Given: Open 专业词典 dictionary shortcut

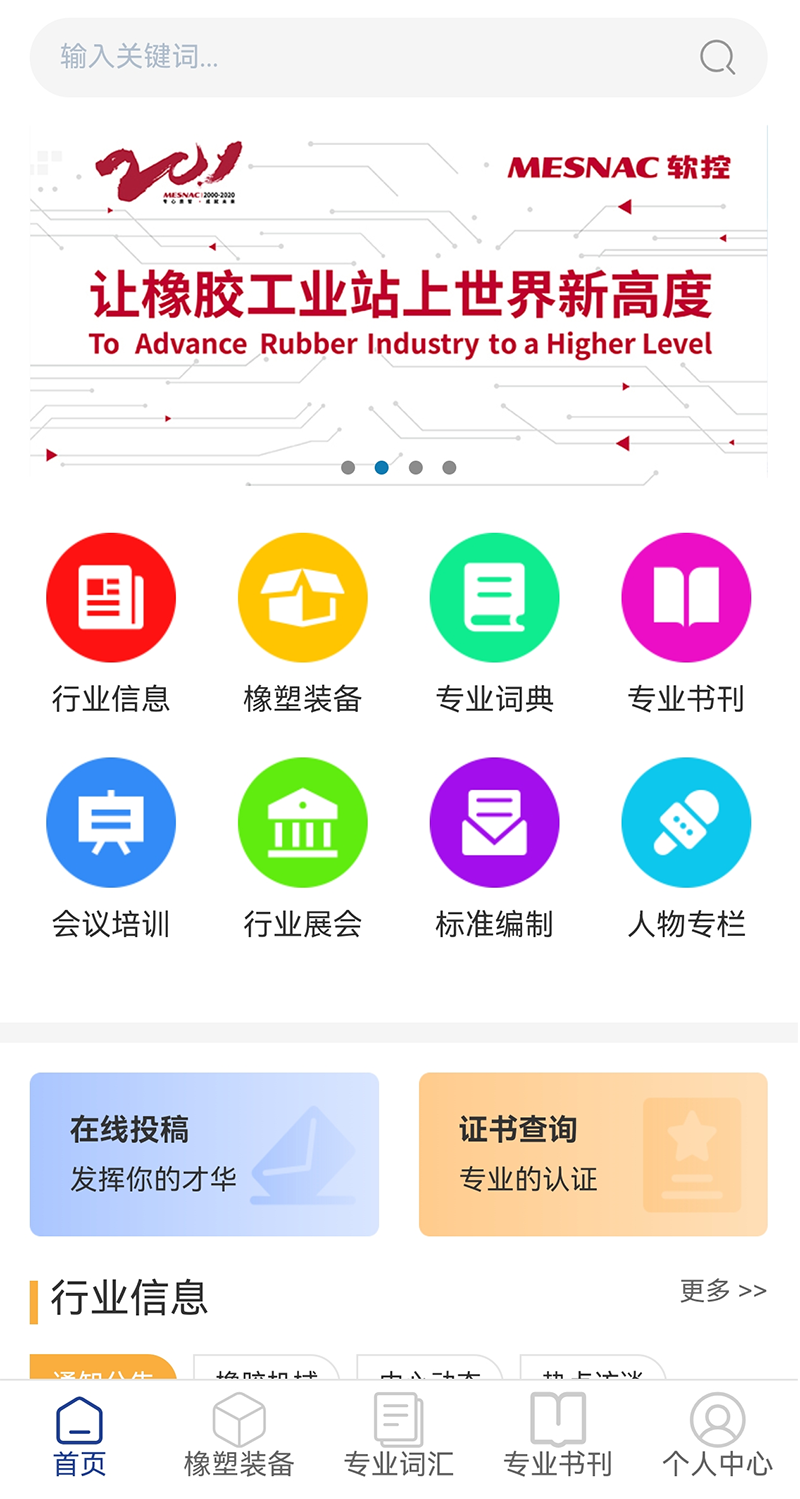Looking at the screenshot, I should pos(494,598).
